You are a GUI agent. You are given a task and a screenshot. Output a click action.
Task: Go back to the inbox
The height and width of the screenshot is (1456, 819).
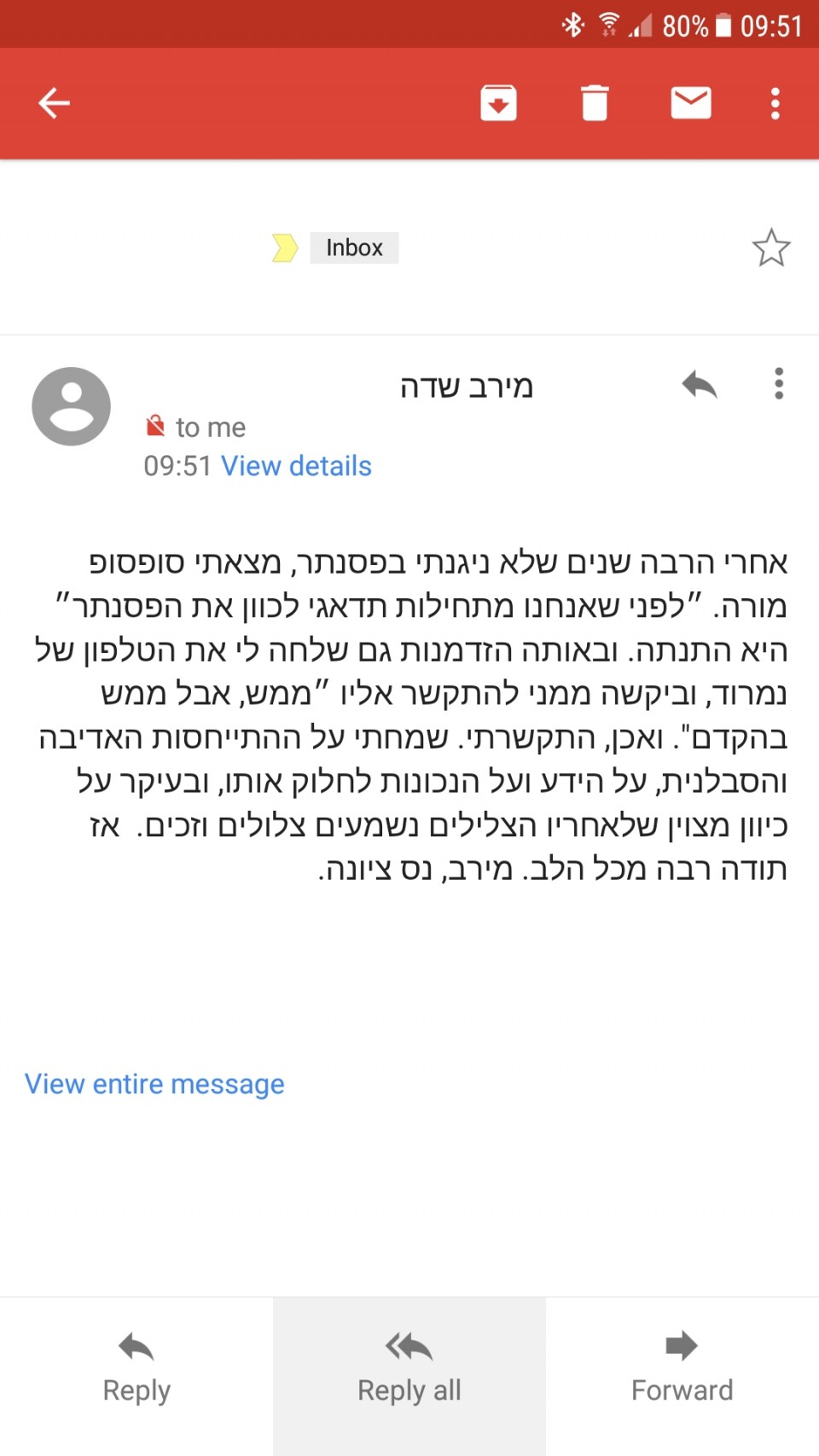click(x=54, y=103)
